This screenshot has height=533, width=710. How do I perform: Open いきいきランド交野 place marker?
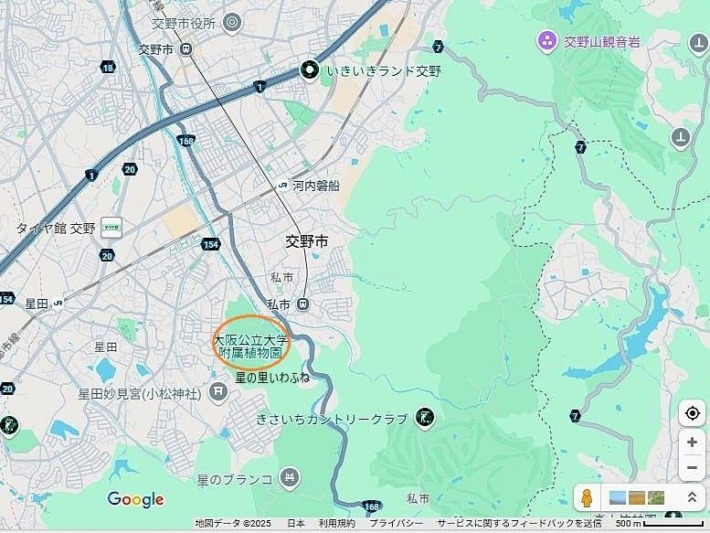click(x=310, y=70)
